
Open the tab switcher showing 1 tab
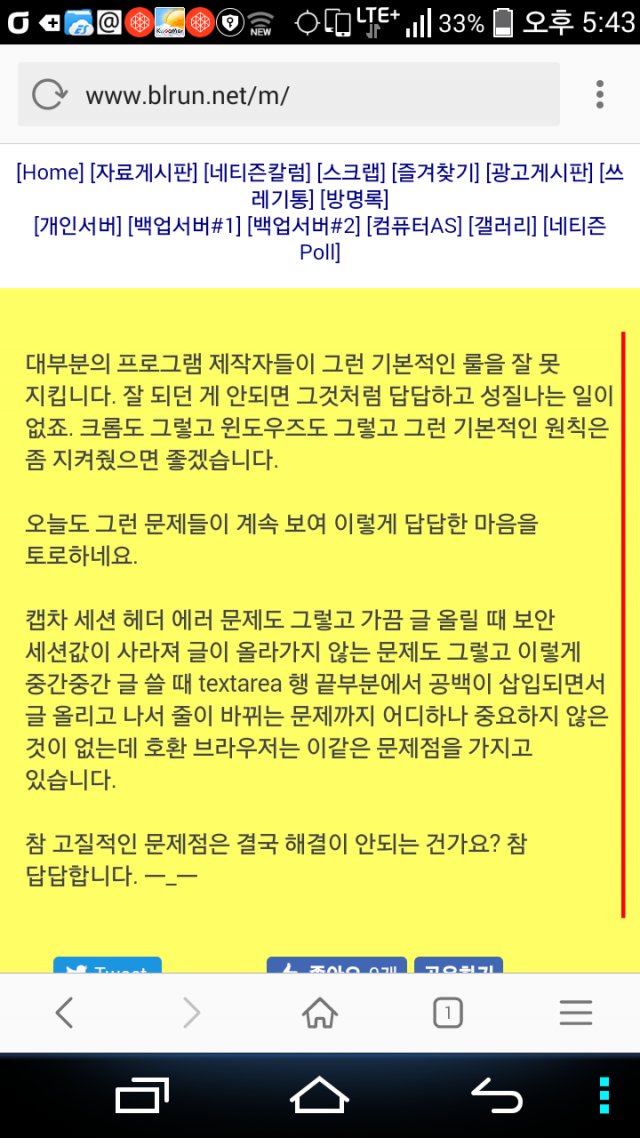coord(448,1012)
